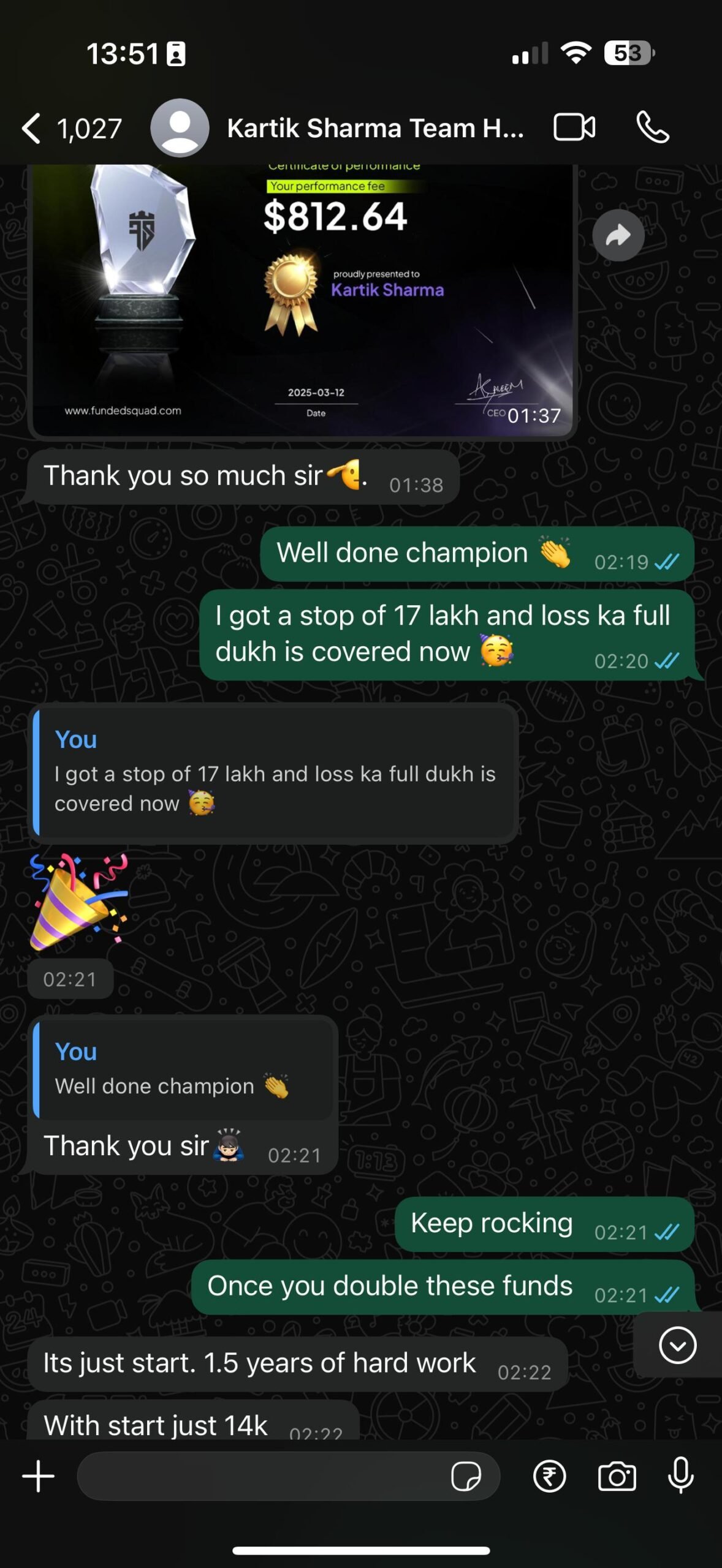Open the rupee payment option
722x1568 pixels.
click(549, 1476)
